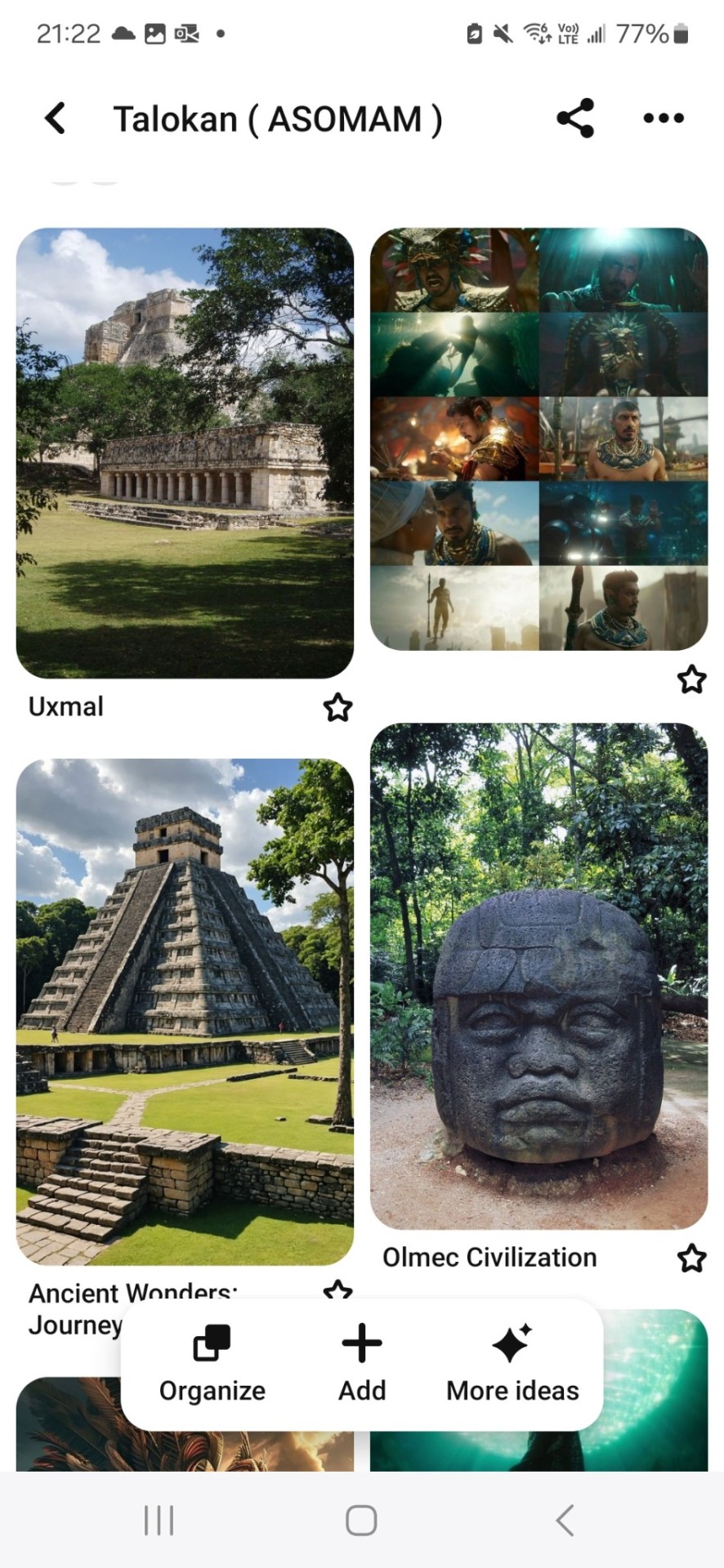Add a new pin to the board
Viewport: 724px width, 1568px height.
(x=362, y=1364)
